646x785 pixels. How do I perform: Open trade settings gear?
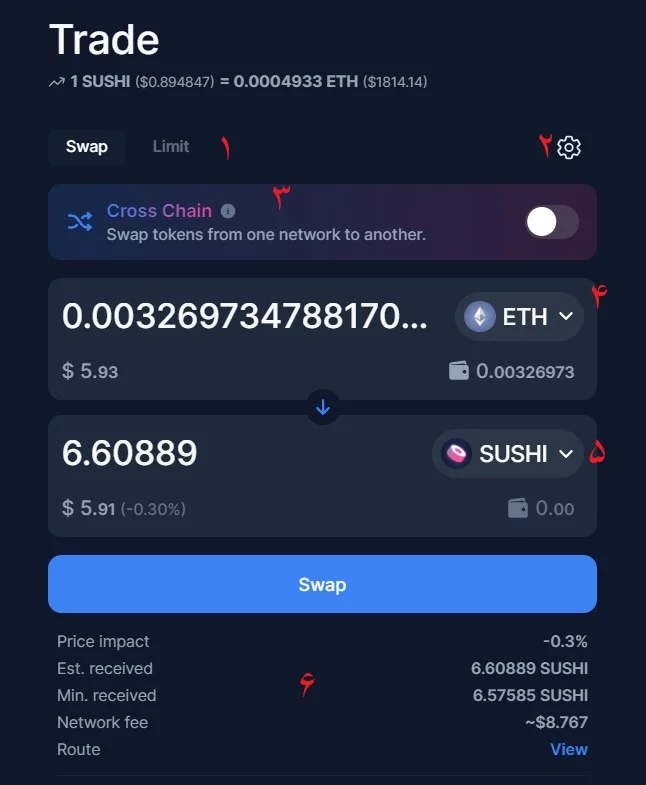569,147
